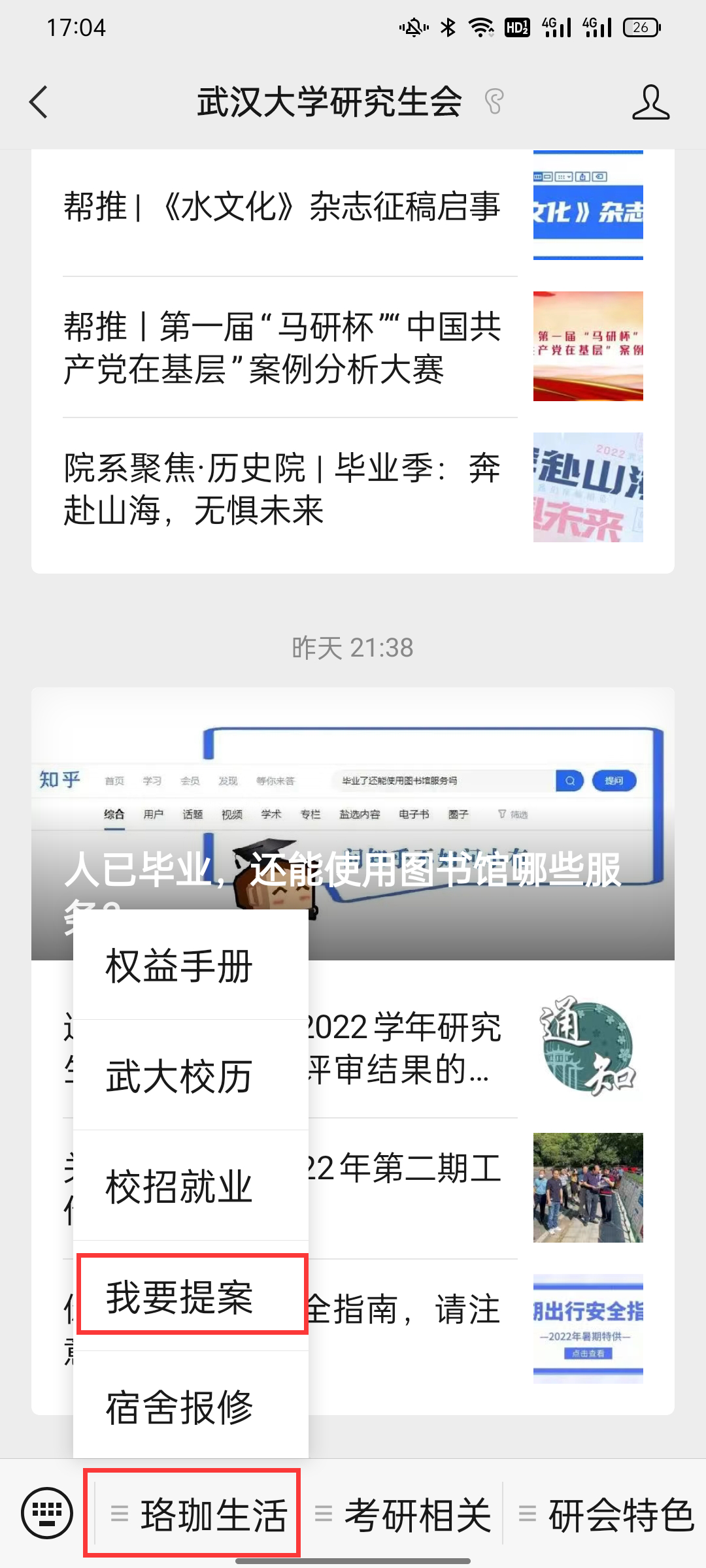Choose 校招就业 in the popup menu
This screenshot has width=706, height=1568.
(179, 1186)
